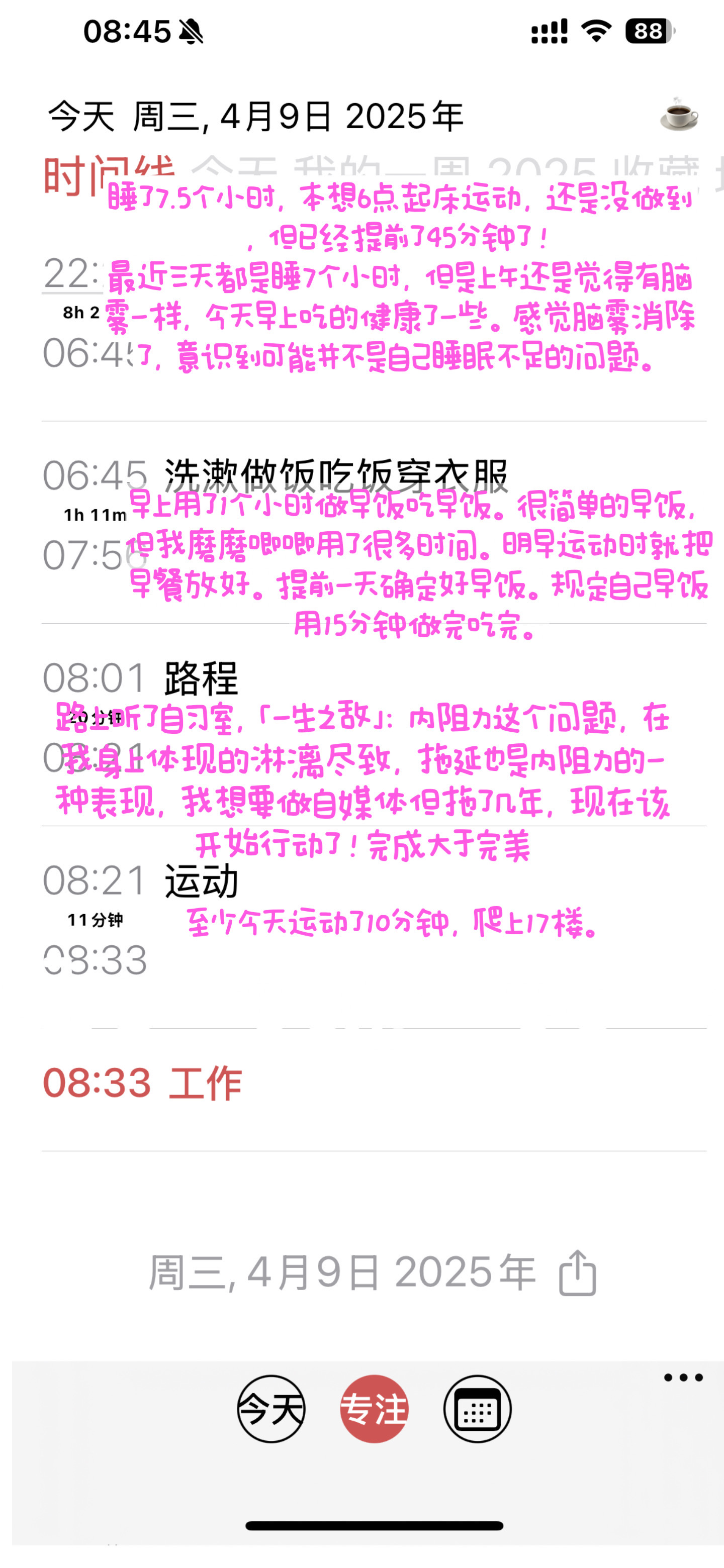The height and width of the screenshot is (1568, 724).
Task: Open the 路程 timeline entry
Action: [x=201, y=677]
